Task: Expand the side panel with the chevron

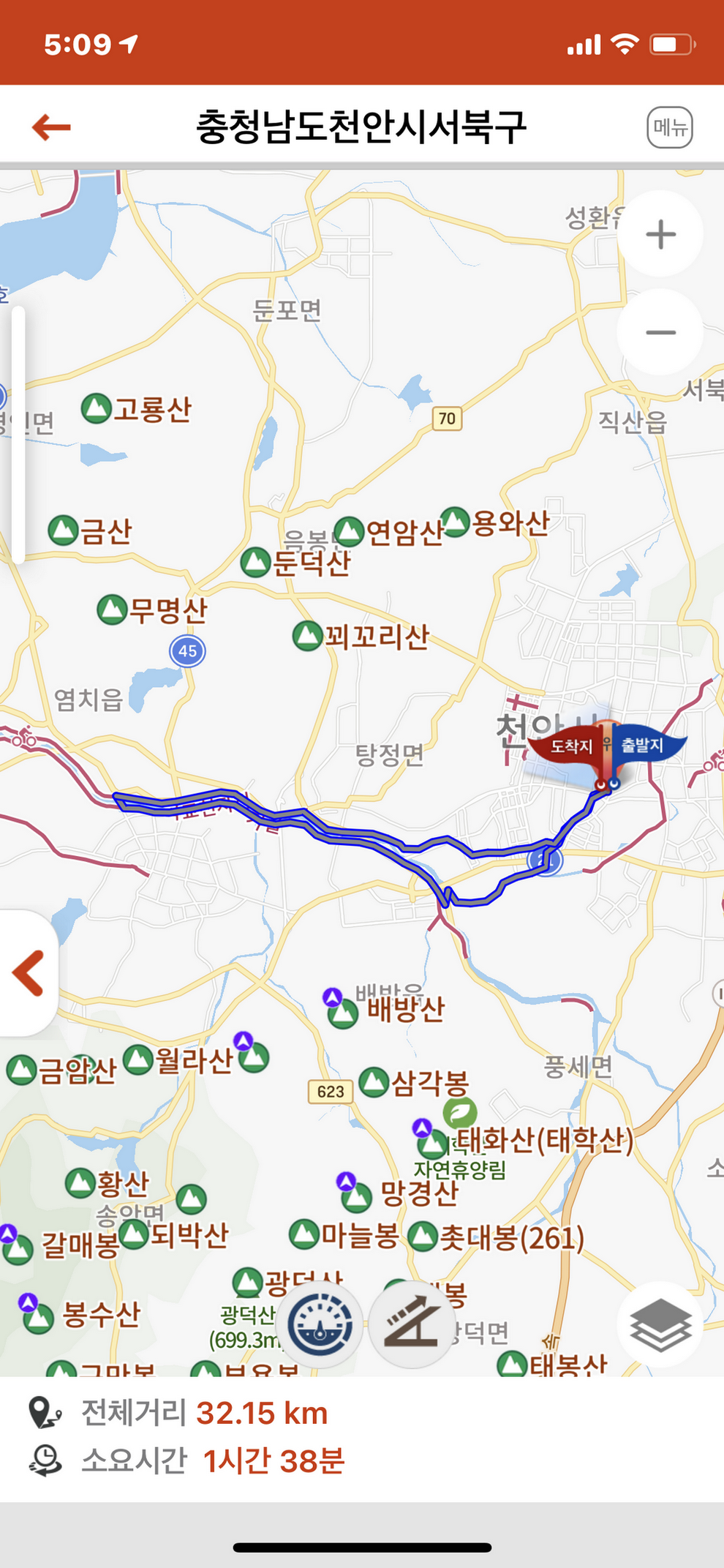Action: coord(28,972)
